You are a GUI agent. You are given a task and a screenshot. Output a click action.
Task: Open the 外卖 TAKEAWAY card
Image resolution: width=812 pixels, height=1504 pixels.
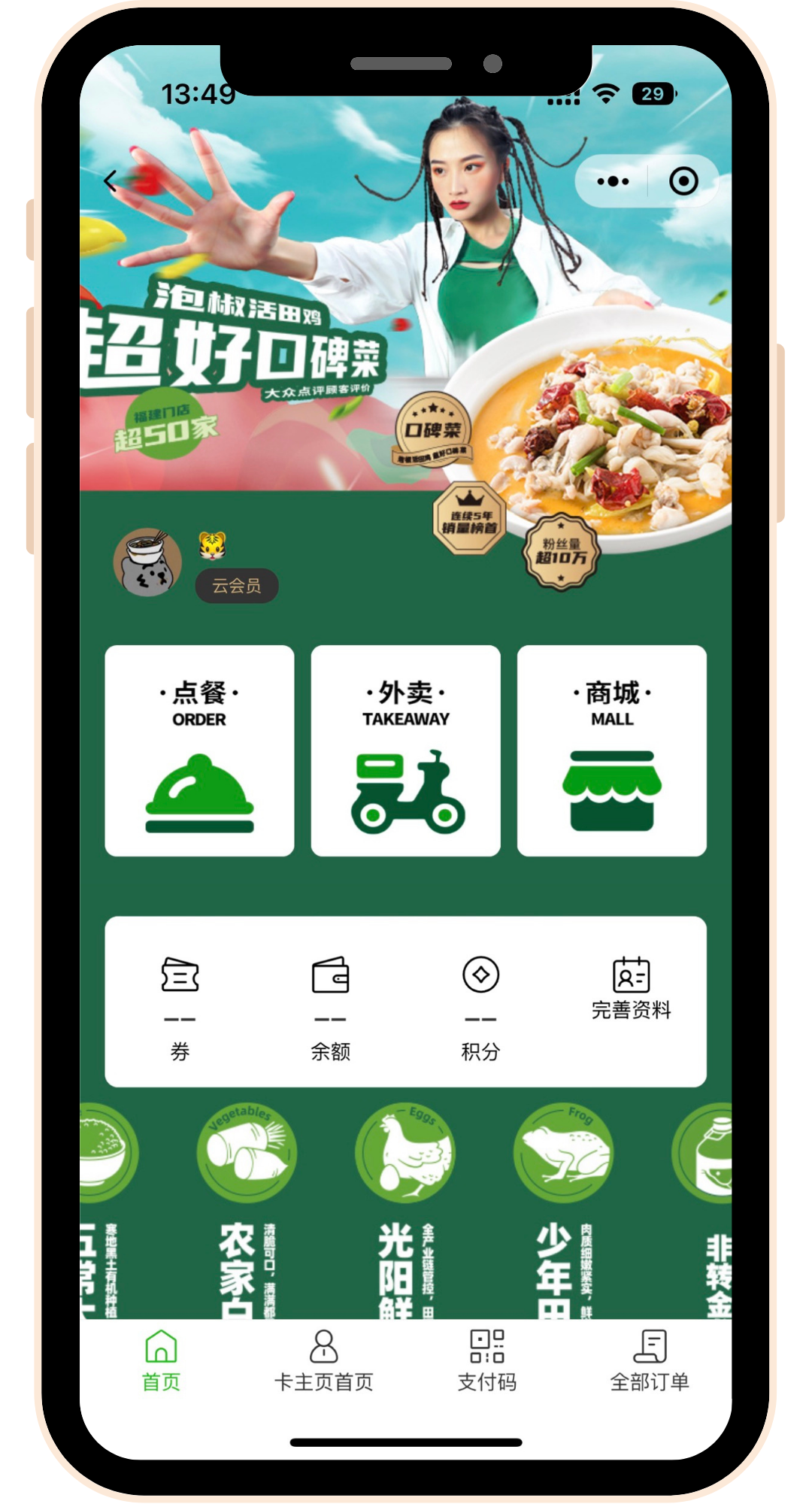[406, 750]
